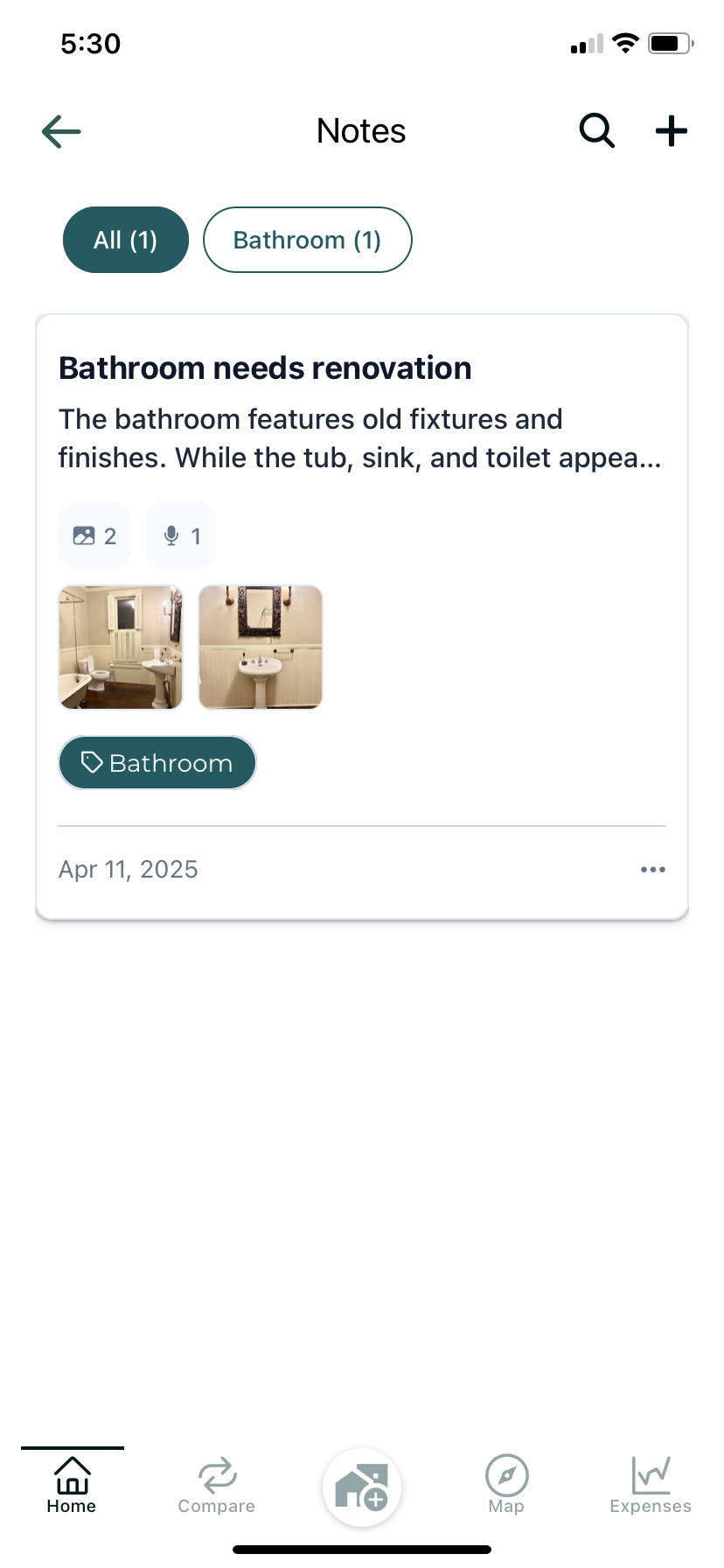Search notes with the magnifier icon
Viewport: 724px width, 1568px height.
click(597, 131)
